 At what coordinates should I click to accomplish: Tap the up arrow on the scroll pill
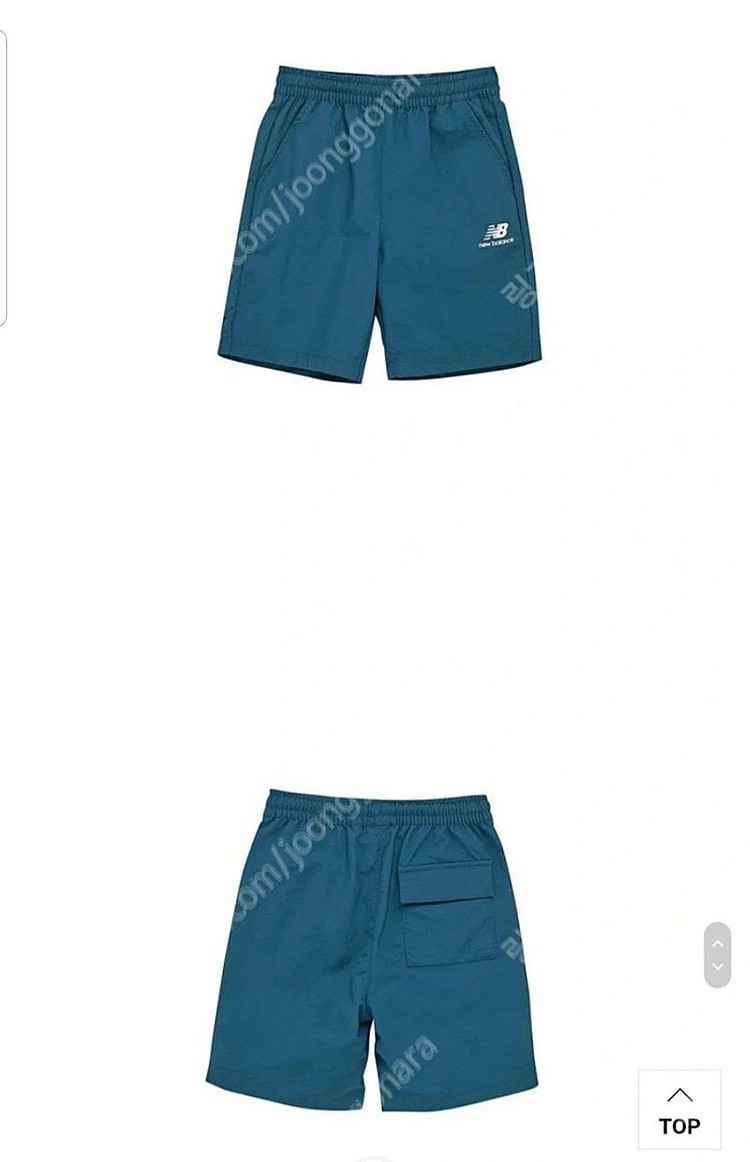click(717, 943)
